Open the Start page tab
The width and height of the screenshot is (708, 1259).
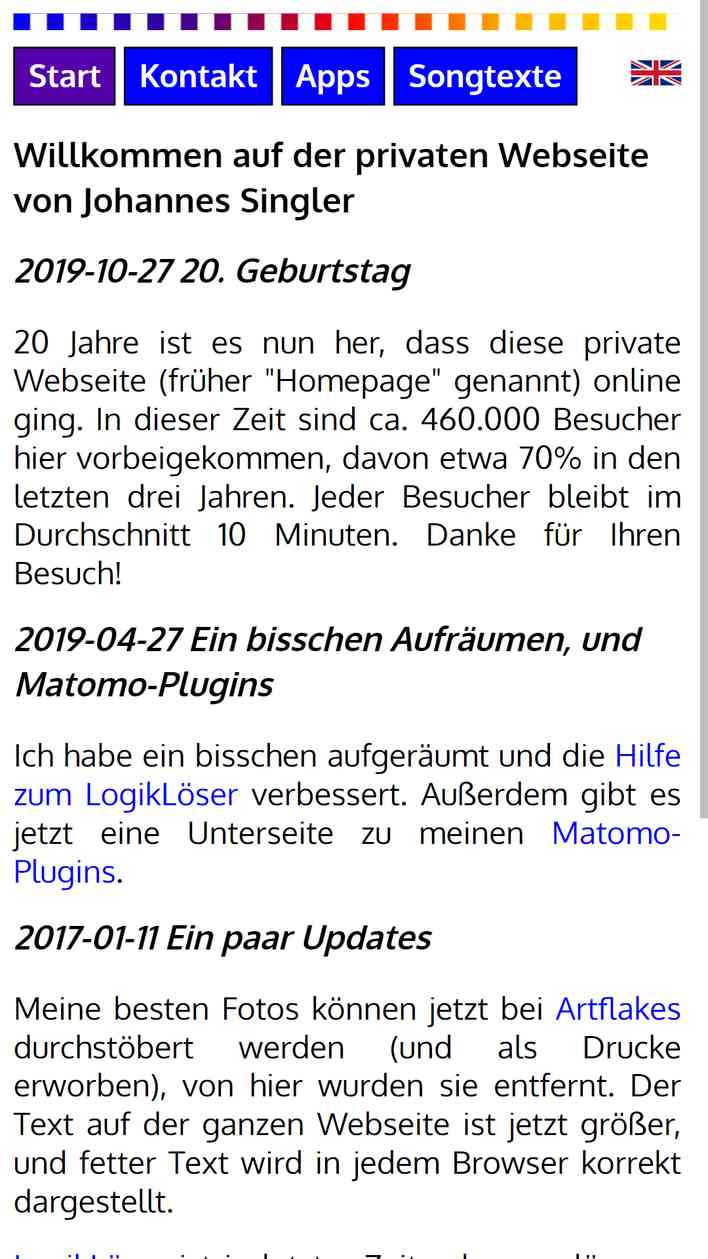[64, 76]
